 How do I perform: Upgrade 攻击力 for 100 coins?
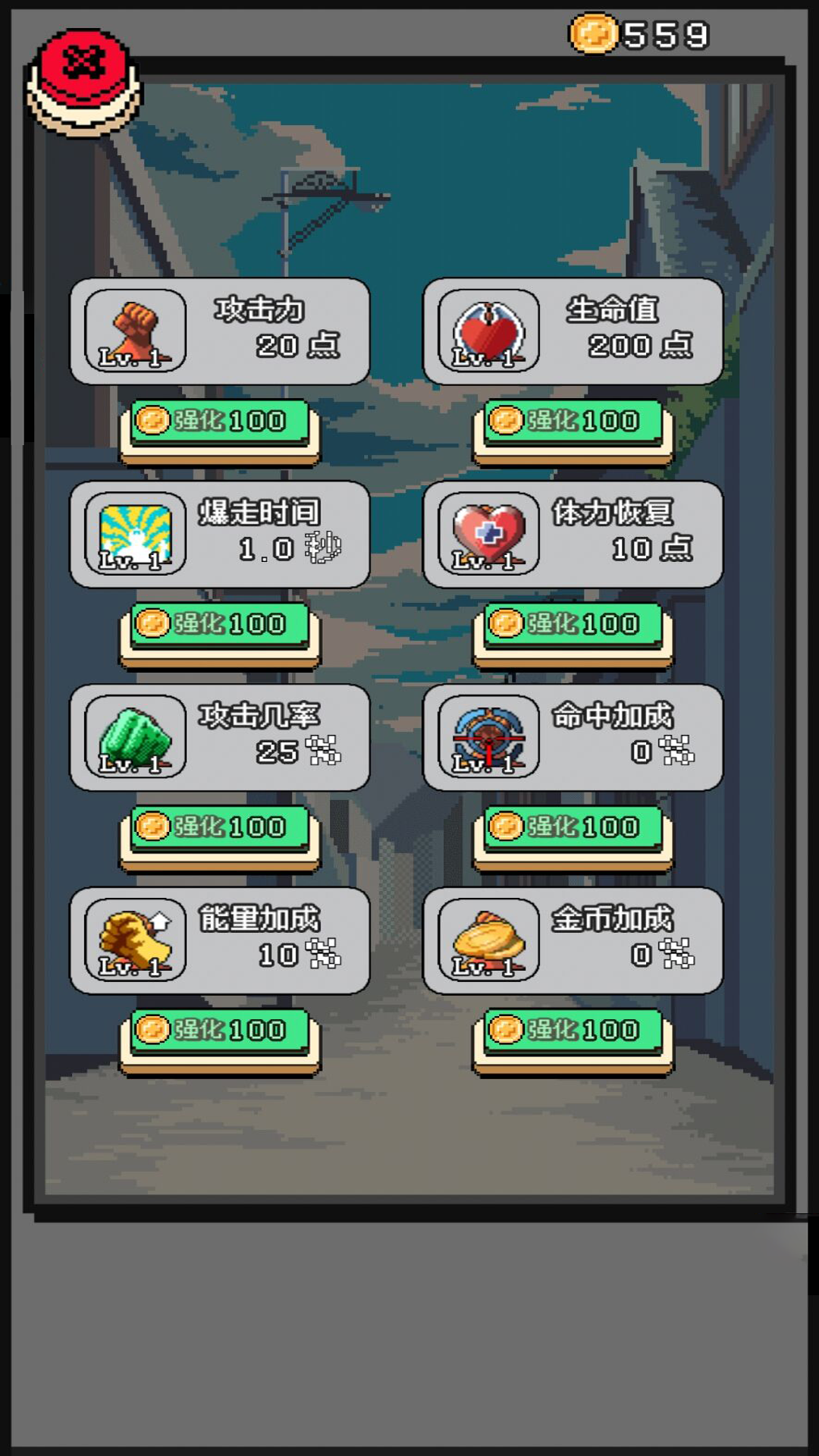click(220, 422)
